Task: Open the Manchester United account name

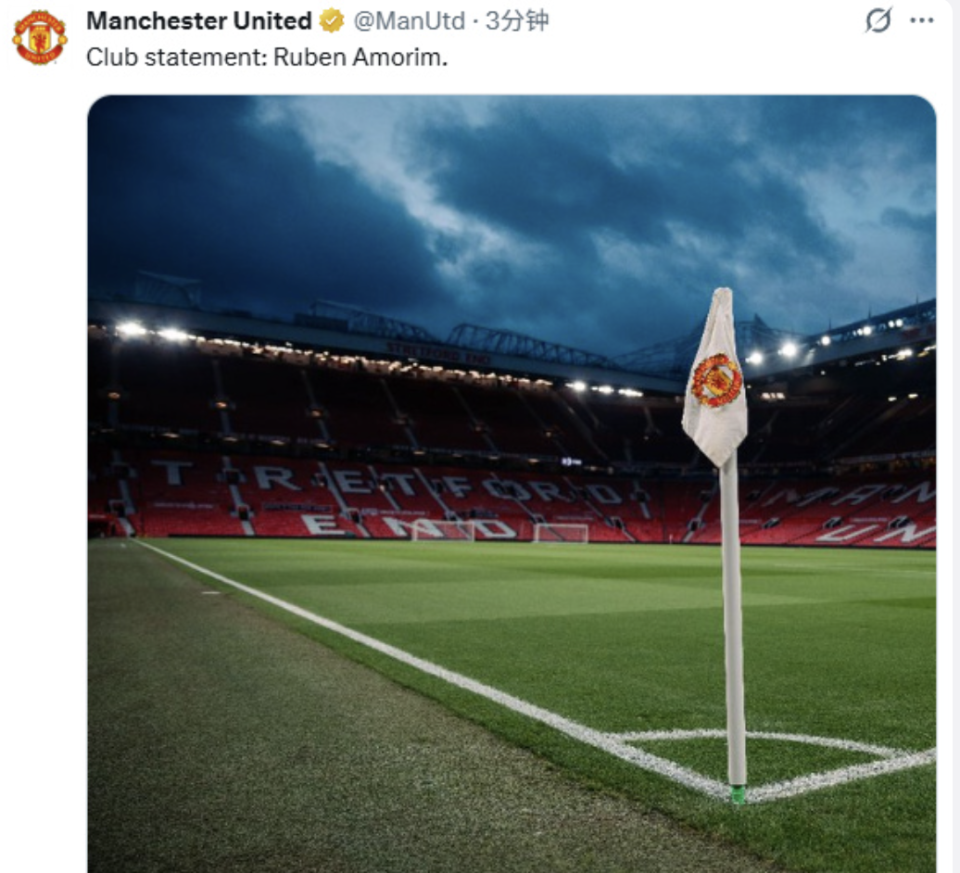Action: pos(198,20)
